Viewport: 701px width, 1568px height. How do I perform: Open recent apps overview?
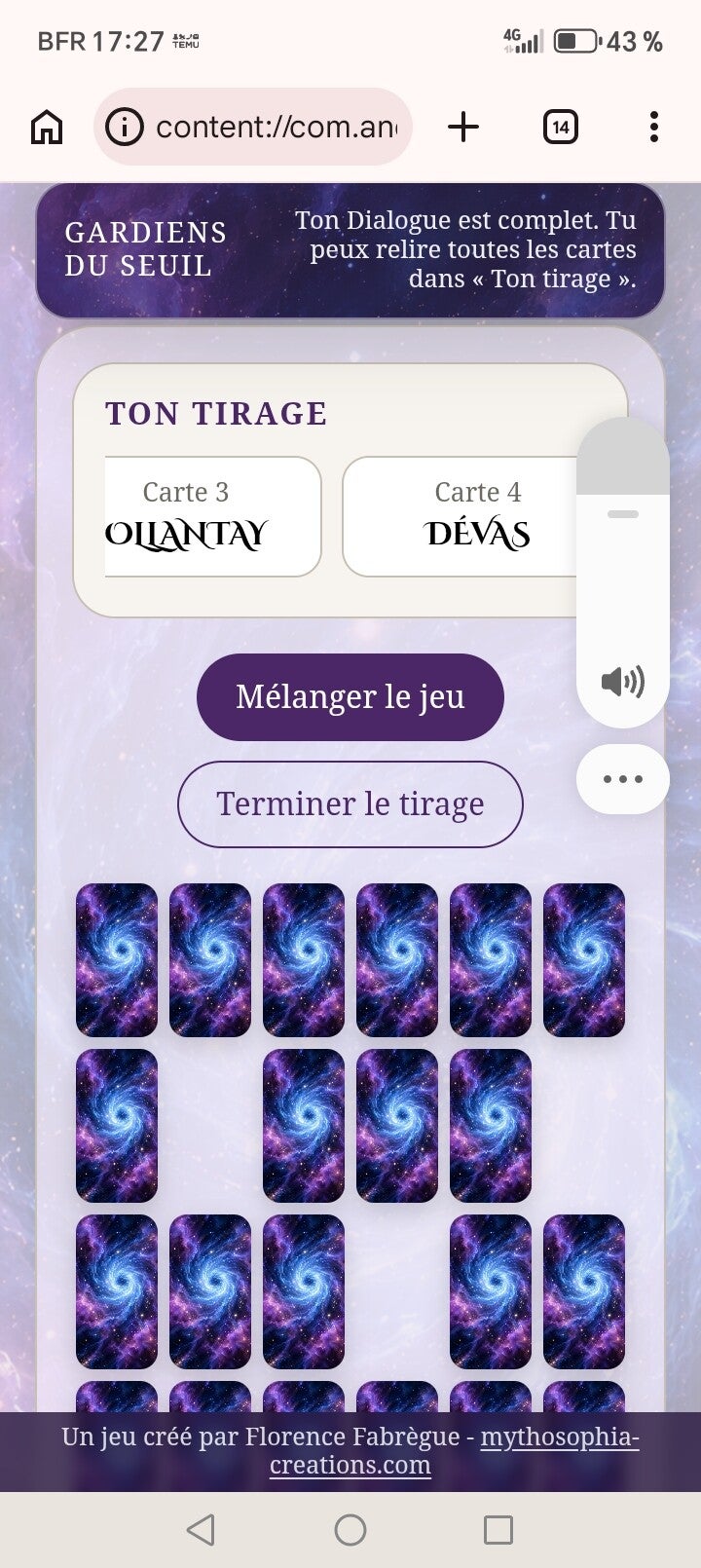498,1530
